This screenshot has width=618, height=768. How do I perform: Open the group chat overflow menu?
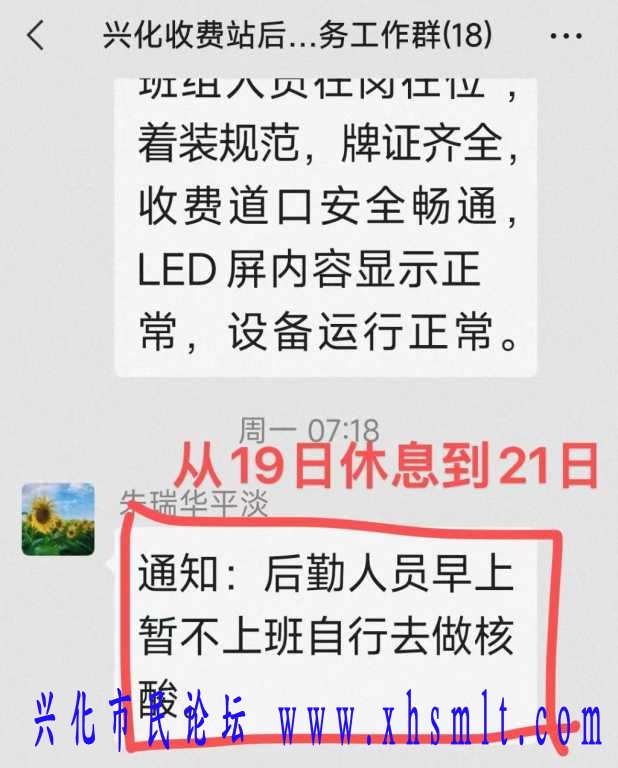(567, 37)
